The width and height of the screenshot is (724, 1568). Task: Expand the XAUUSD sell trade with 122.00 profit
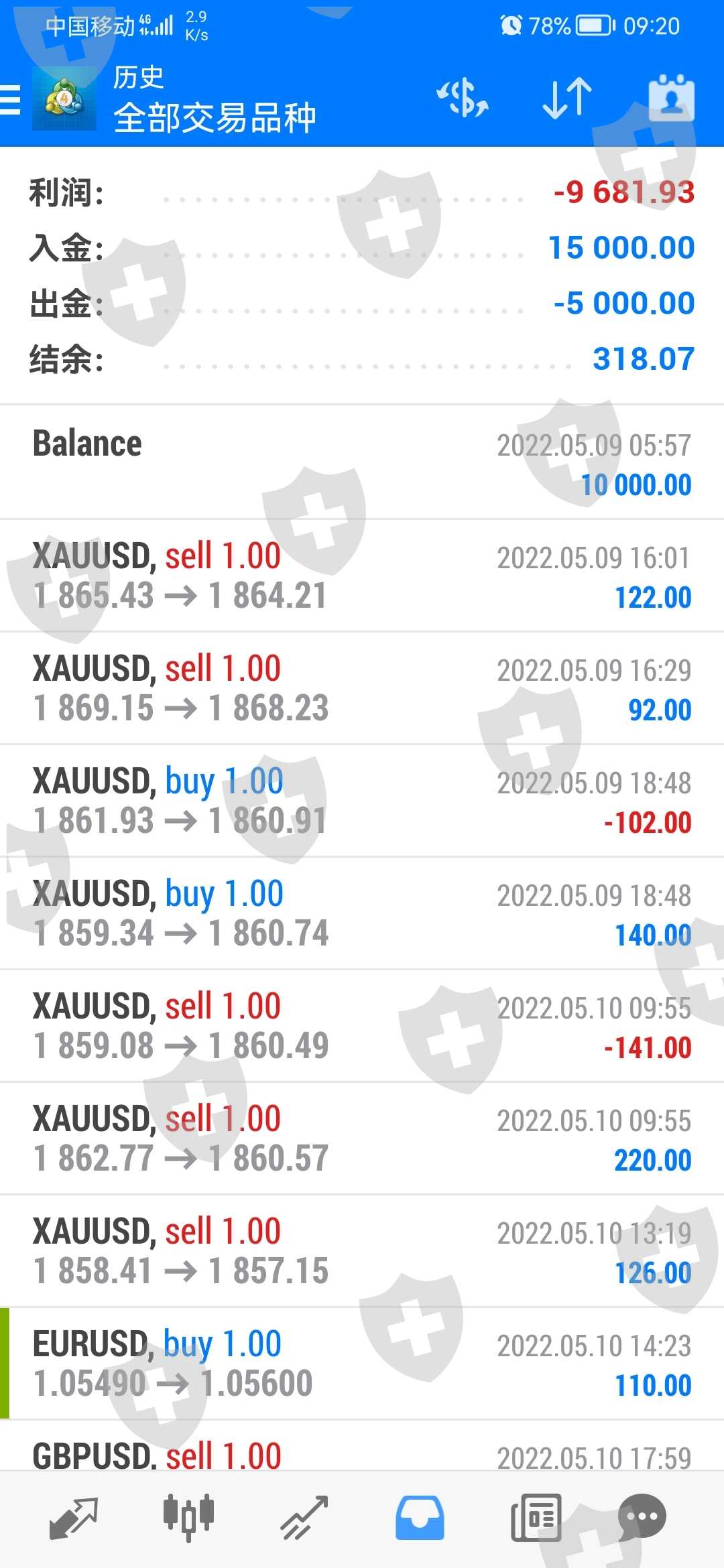click(362, 576)
